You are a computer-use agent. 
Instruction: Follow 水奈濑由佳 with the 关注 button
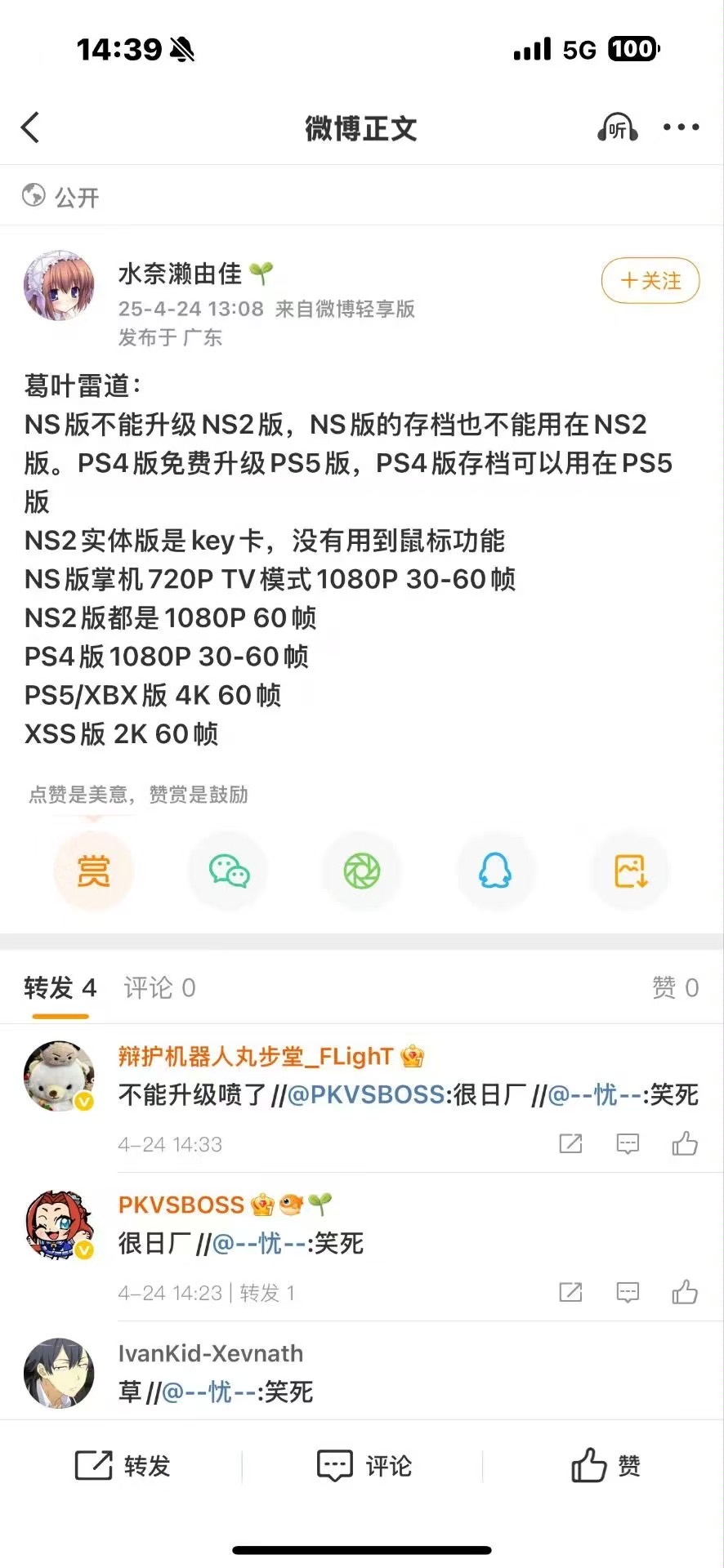click(x=650, y=281)
